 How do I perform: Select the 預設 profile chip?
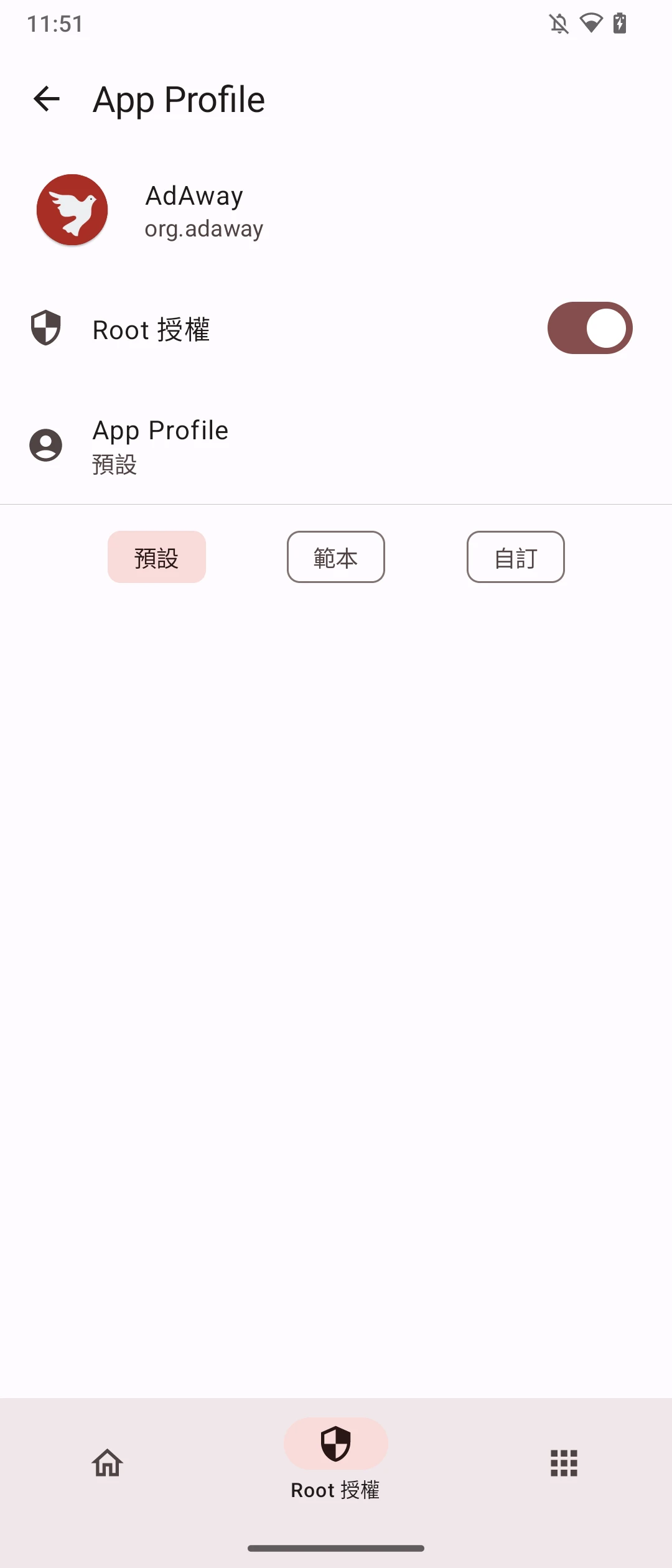[x=157, y=557]
